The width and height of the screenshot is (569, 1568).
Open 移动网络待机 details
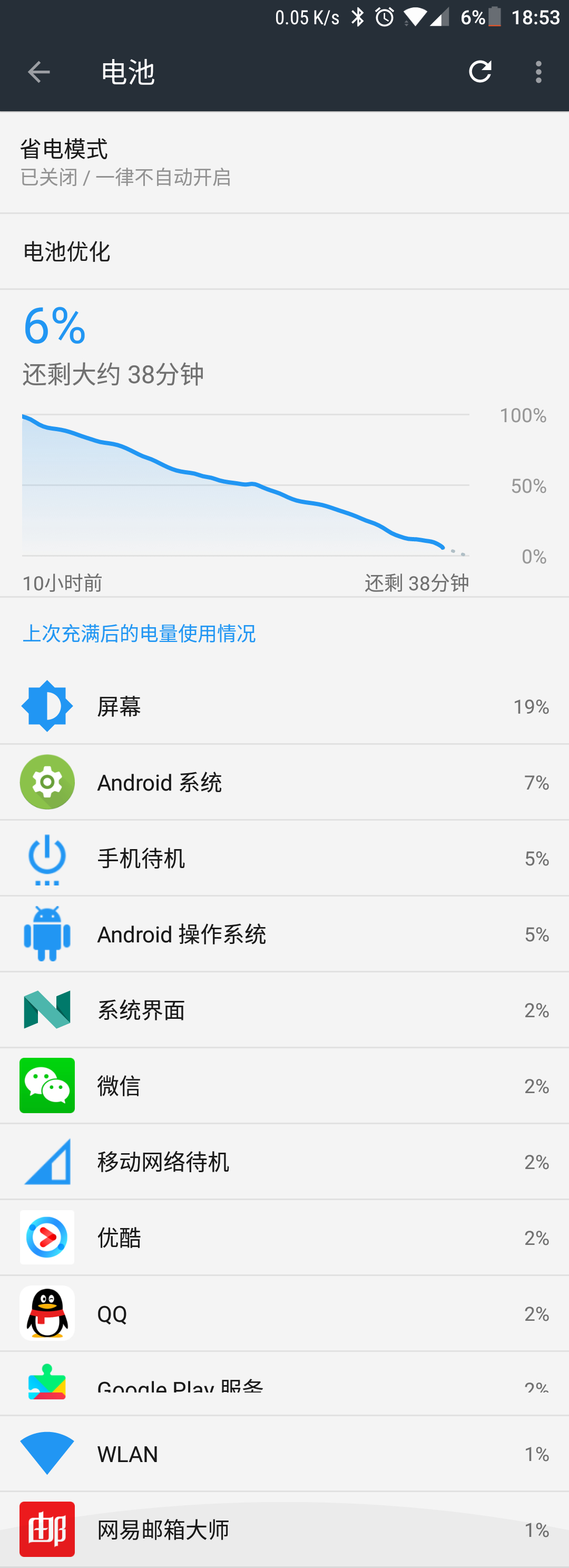tap(284, 1162)
